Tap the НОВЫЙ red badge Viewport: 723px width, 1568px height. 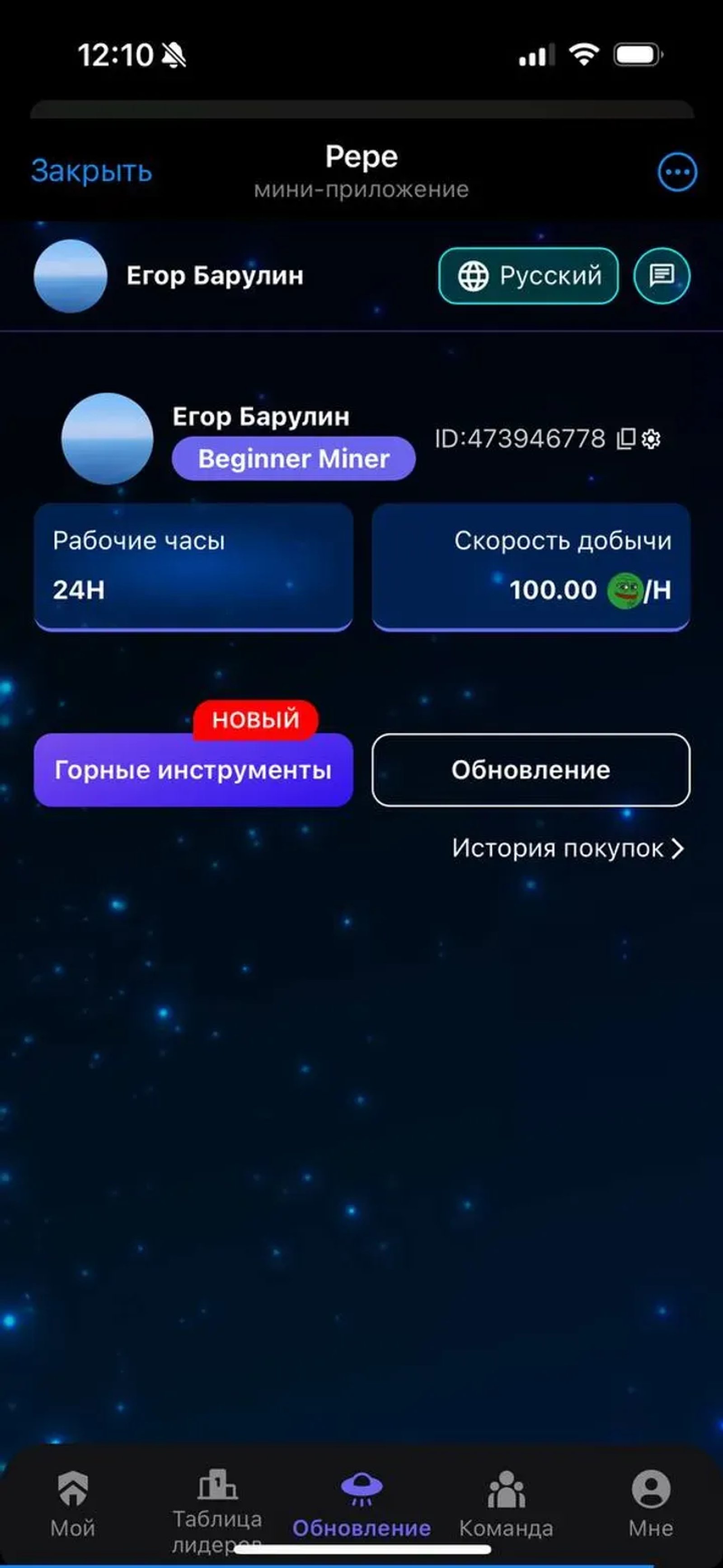[254, 721]
